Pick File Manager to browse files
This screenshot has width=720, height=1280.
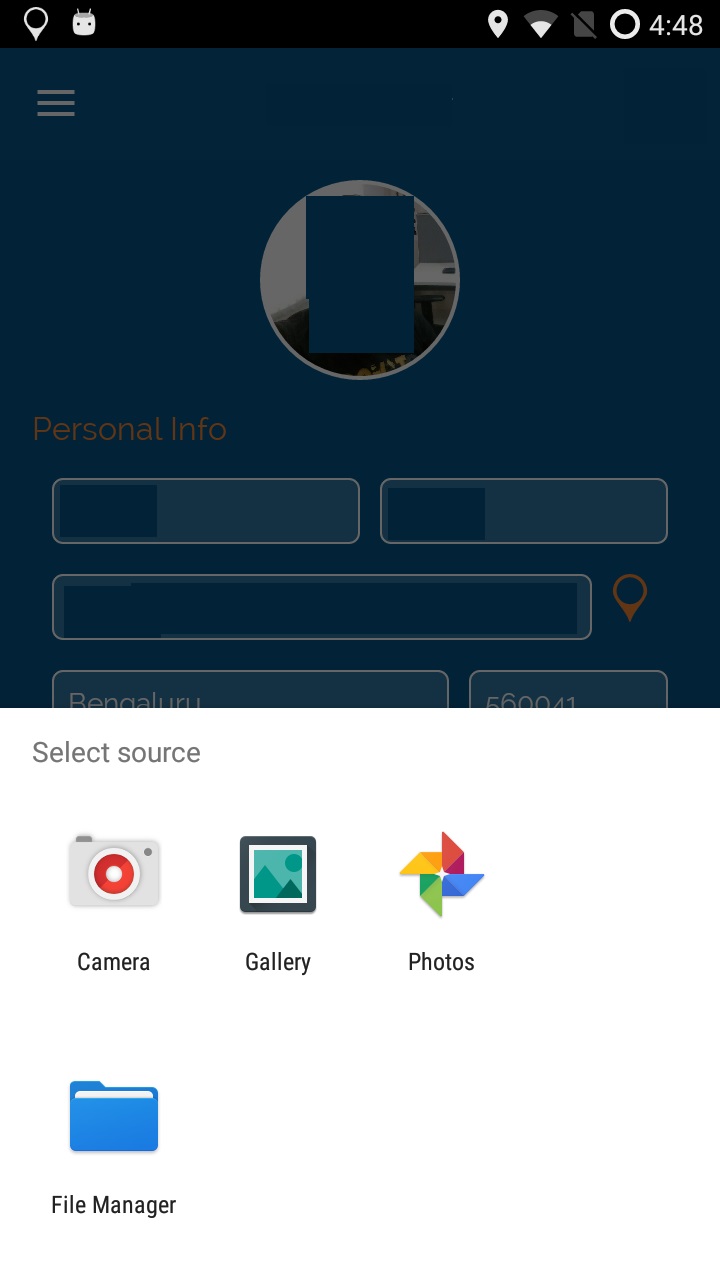[x=113, y=1116]
